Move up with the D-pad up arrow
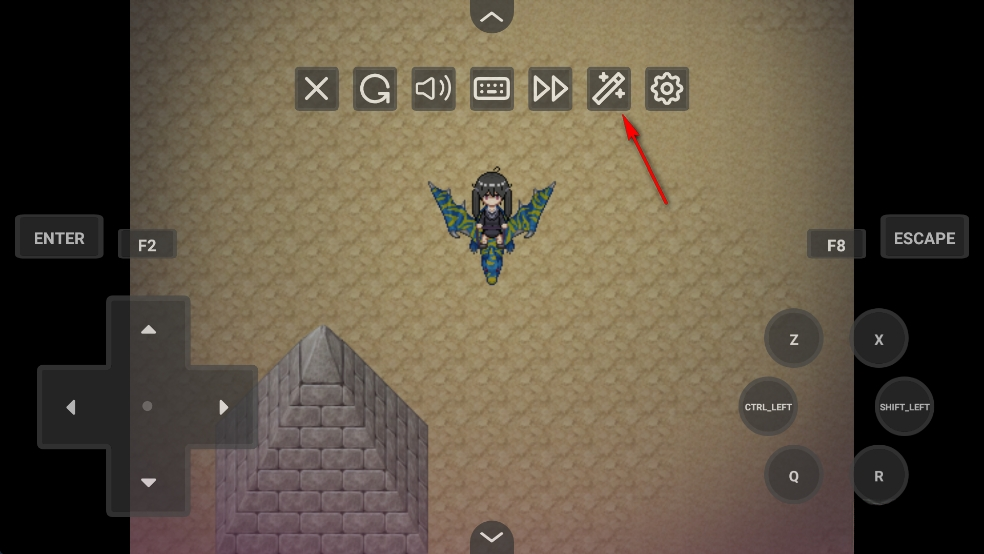Viewport: 984px width, 554px height. click(148, 330)
